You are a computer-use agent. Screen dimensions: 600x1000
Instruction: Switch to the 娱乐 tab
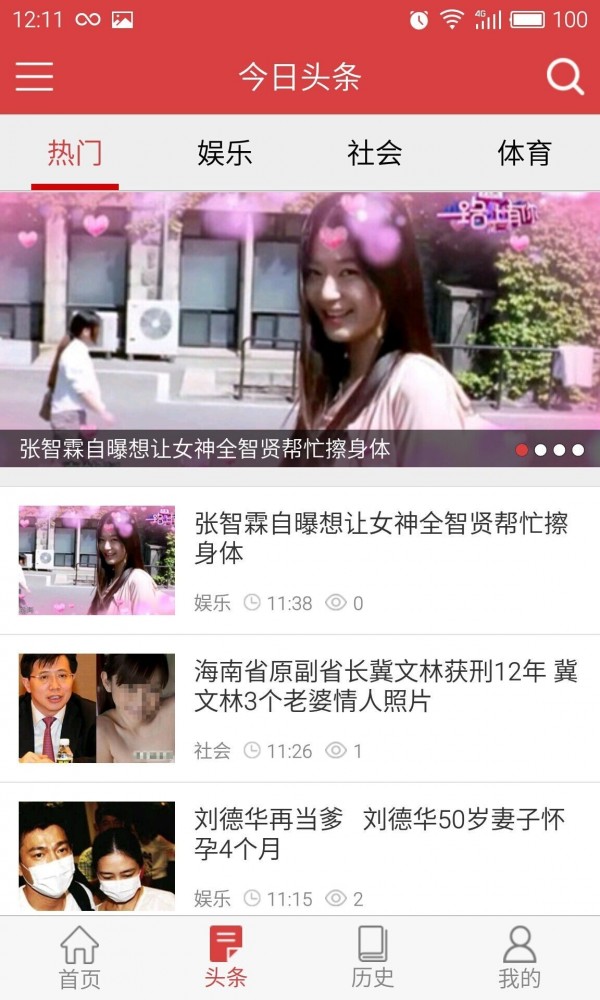point(225,153)
